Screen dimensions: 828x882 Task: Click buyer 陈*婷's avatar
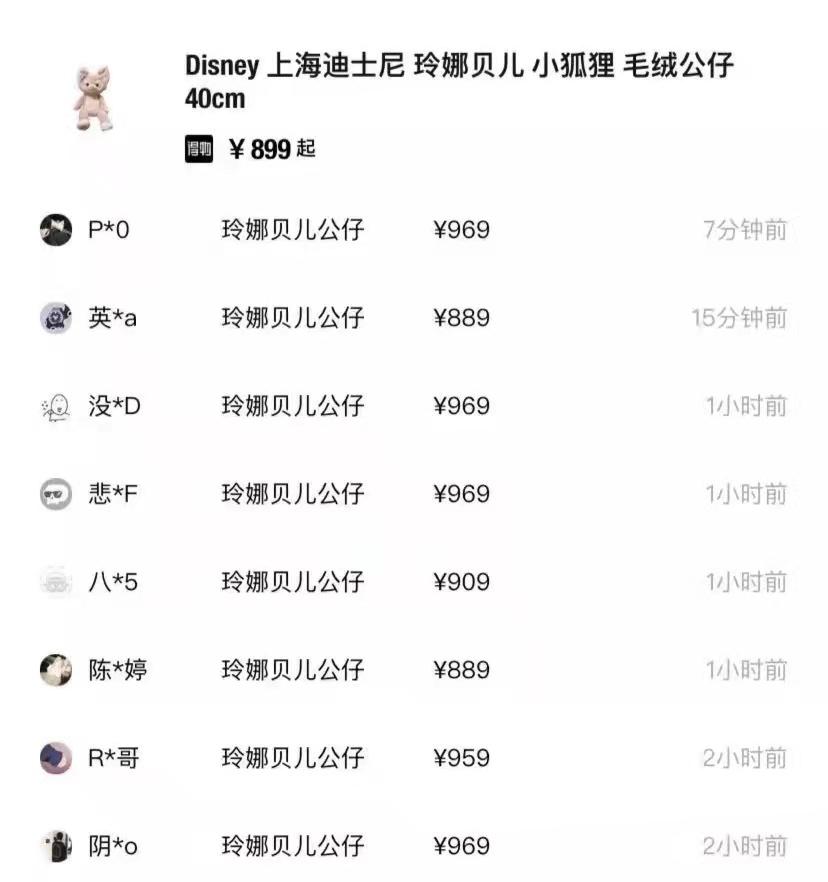point(55,669)
